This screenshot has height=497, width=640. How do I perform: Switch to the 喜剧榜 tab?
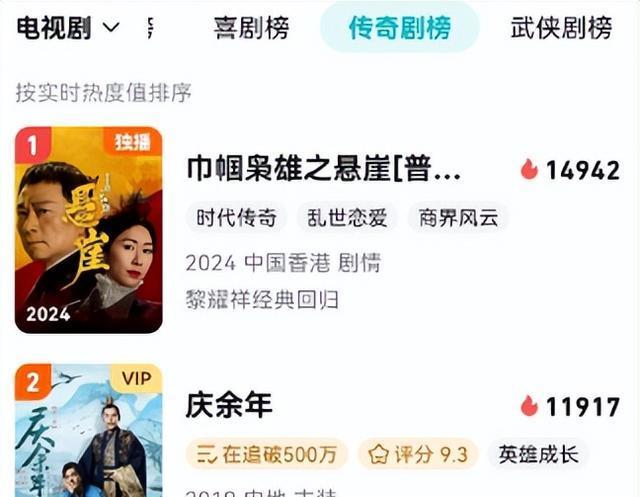pyautogui.click(x=251, y=28)
